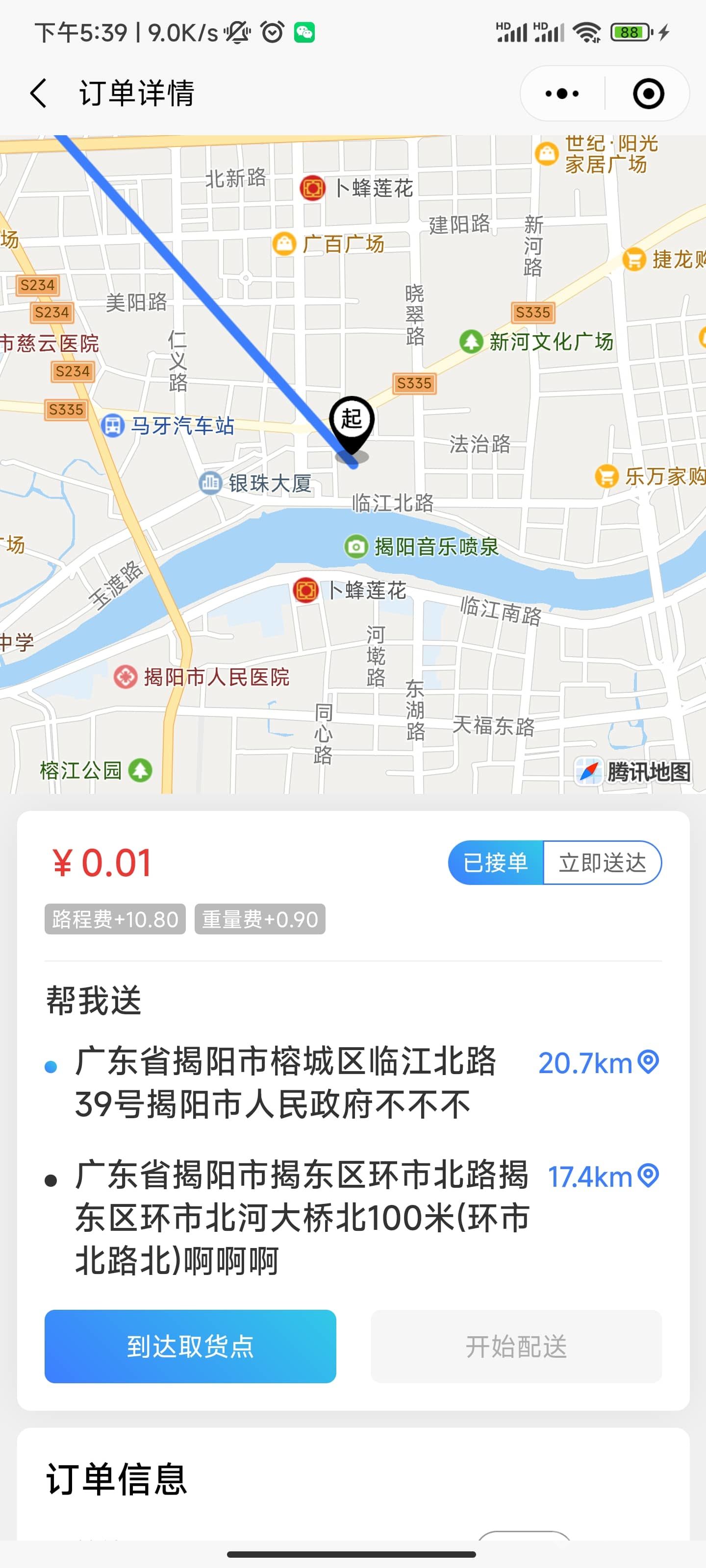Tap the 起 start marker on the map
706x1568 pixels.
coord(352,425)
